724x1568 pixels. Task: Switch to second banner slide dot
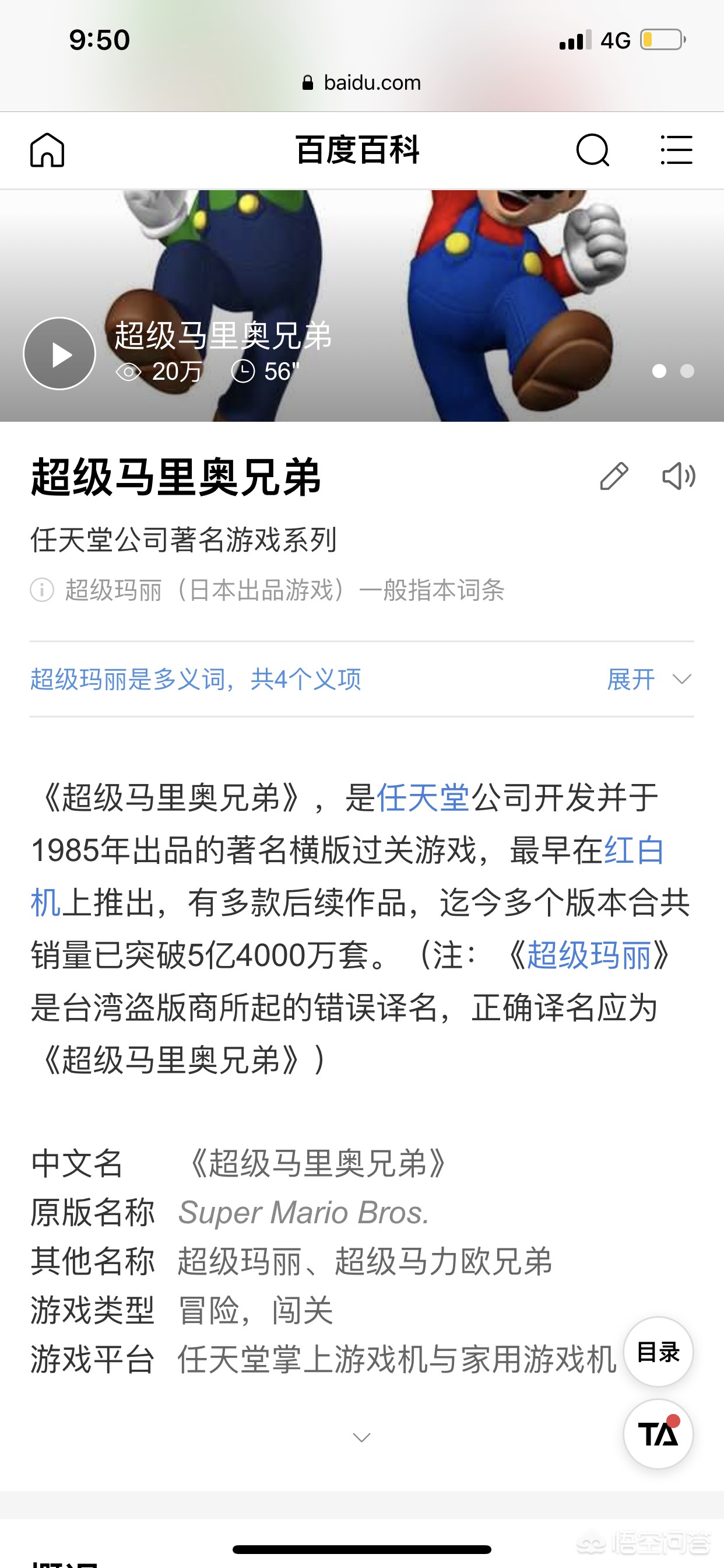click(687, 372)
